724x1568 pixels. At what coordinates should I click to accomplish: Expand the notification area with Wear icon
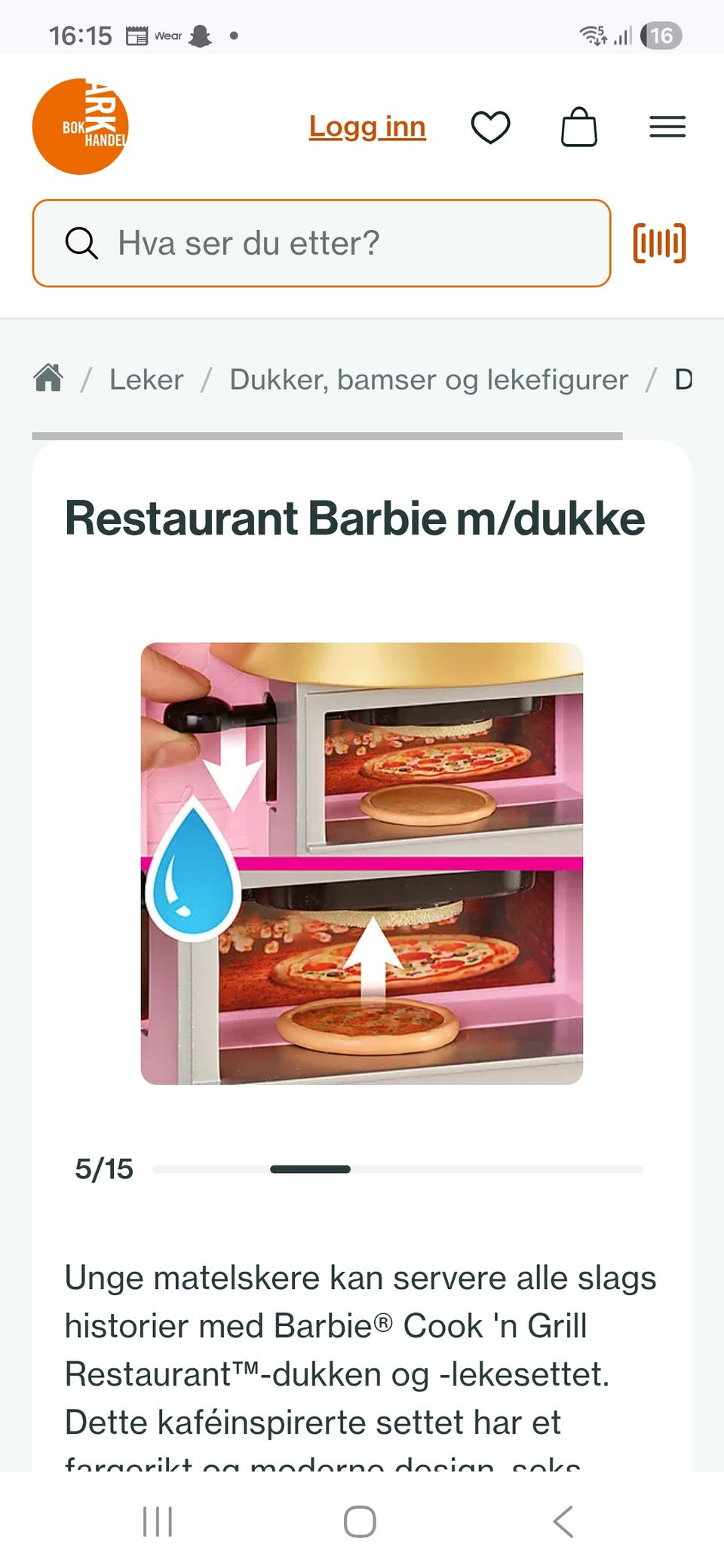point(169,34)
